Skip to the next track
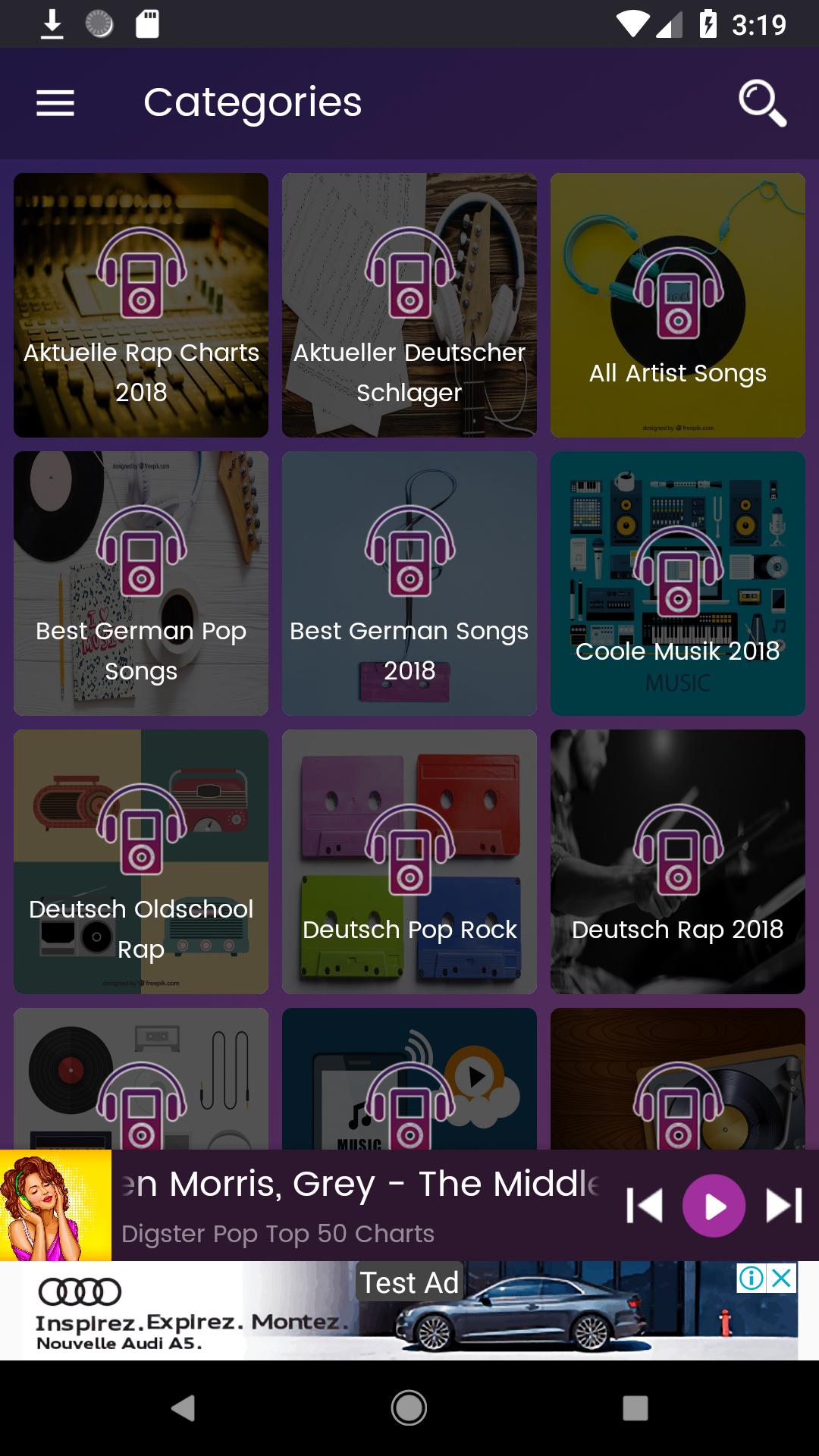This screenshot has height=1456, width=819. click(x=783, y=1206)
